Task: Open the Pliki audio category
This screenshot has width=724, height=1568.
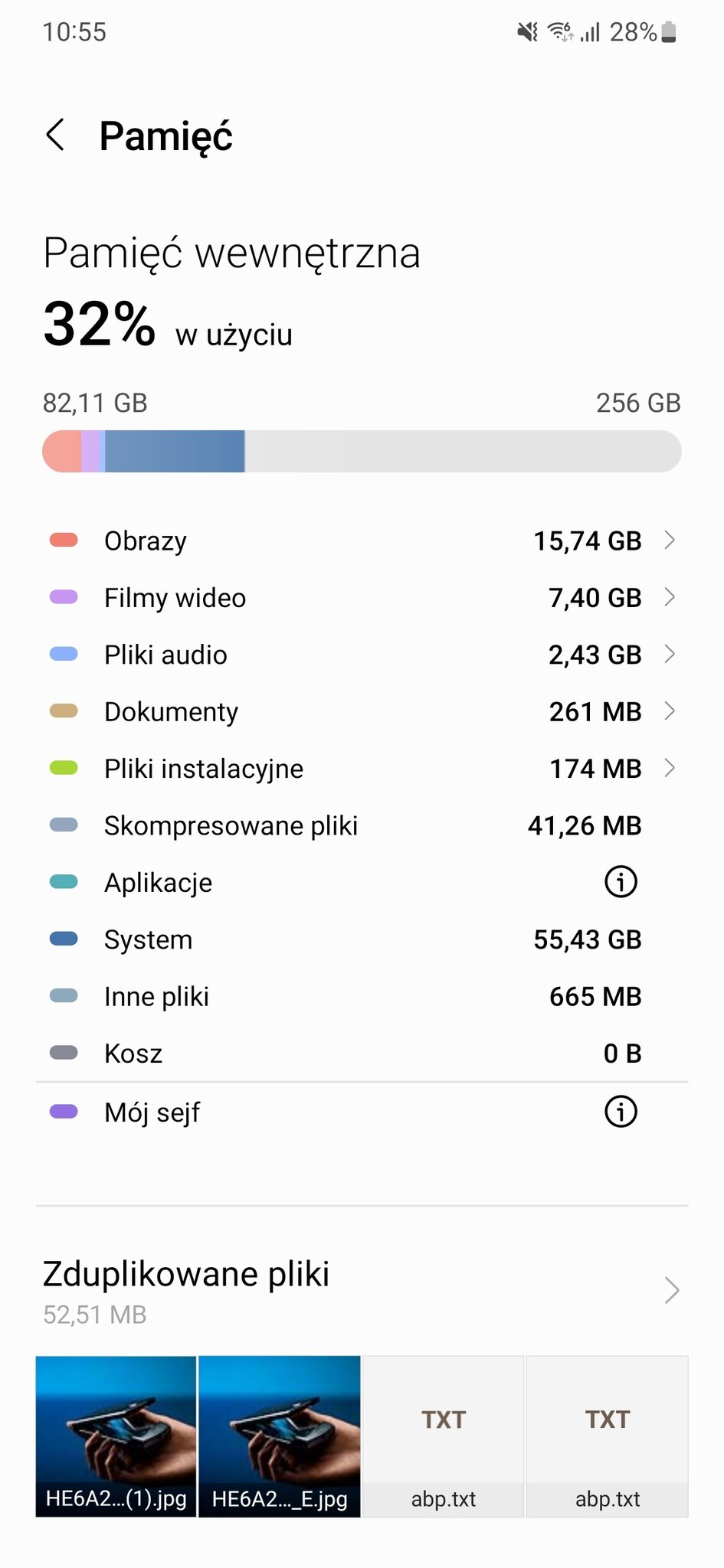Action: (362, 655)
